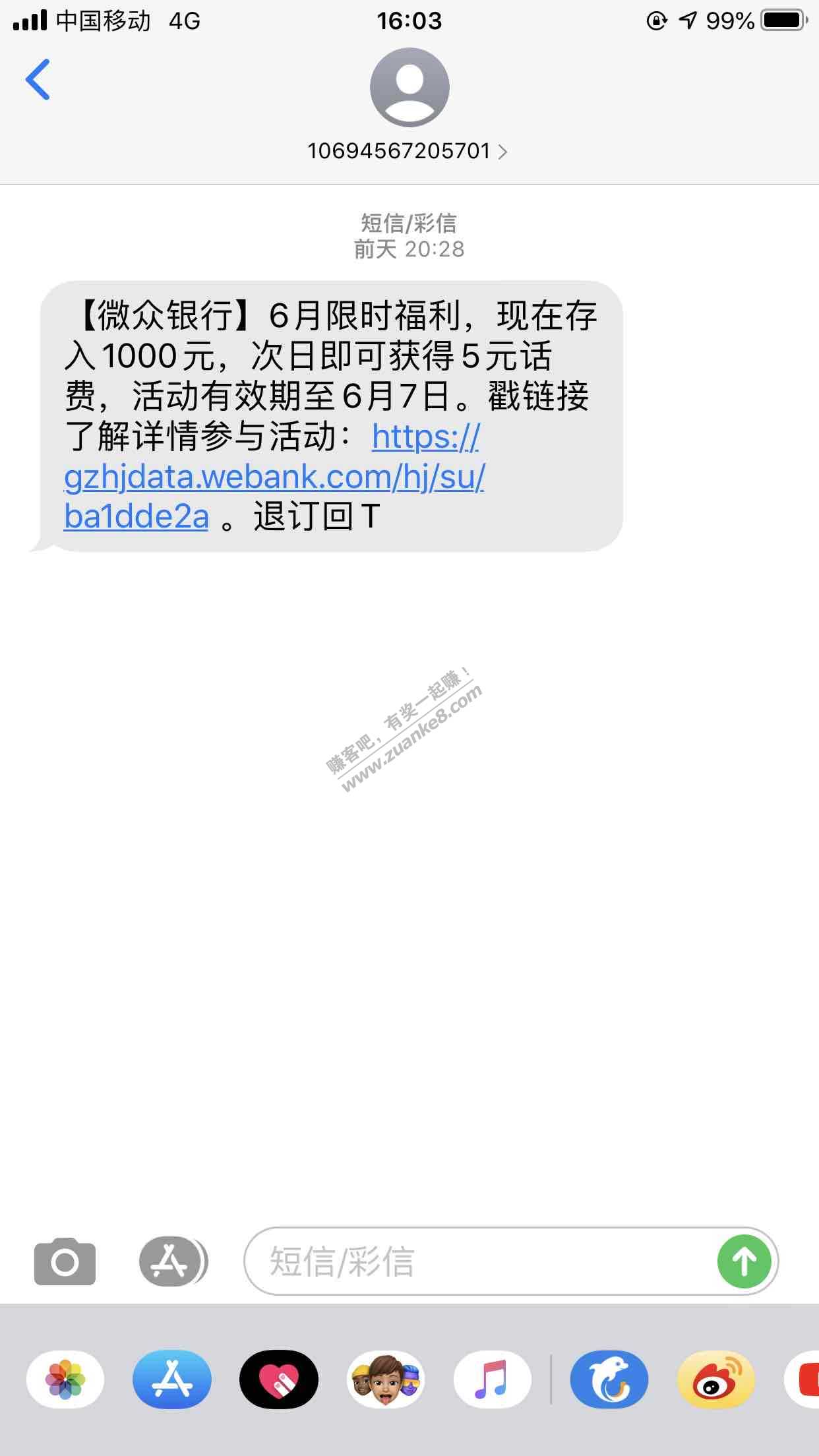Open the camera to attach a photo
Image resolution: width=819 pixels, height=1456 pixels.
coord(65,1261)
